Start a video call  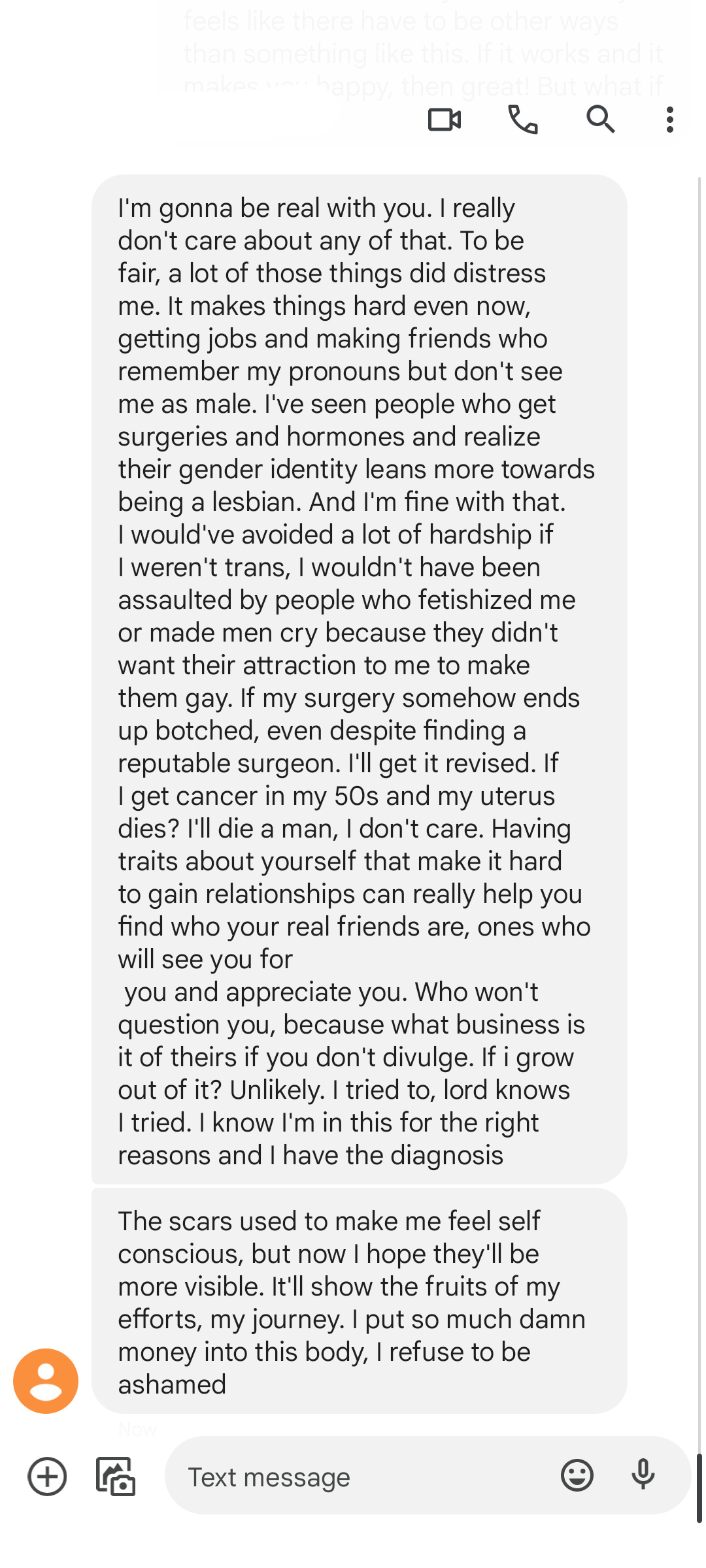pyautogui.click(x=445, y=120)
